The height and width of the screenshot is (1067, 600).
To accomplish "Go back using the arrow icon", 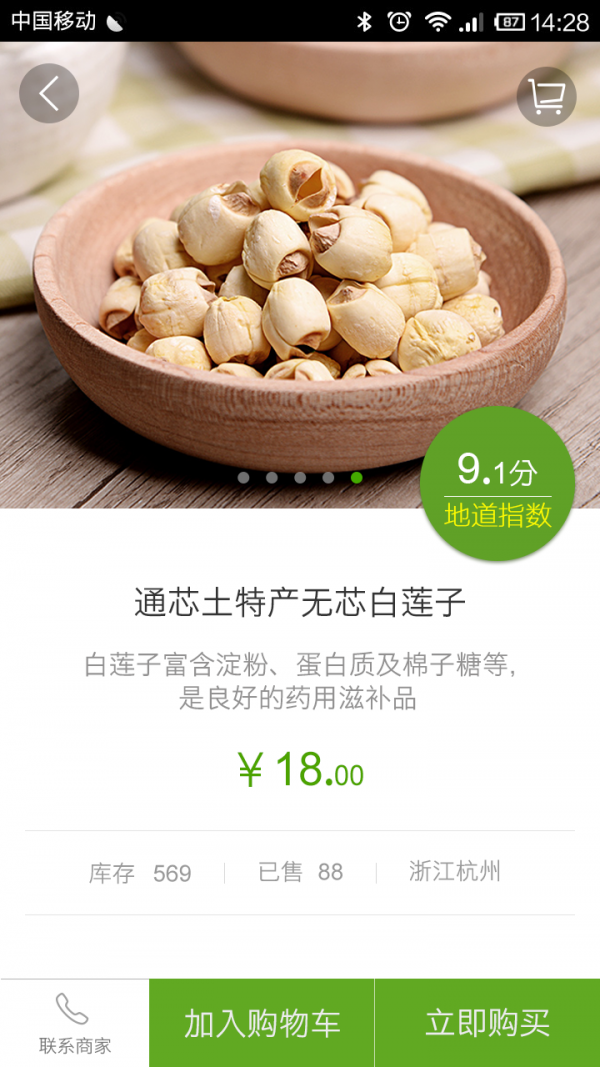I will (x=49, y=93).
